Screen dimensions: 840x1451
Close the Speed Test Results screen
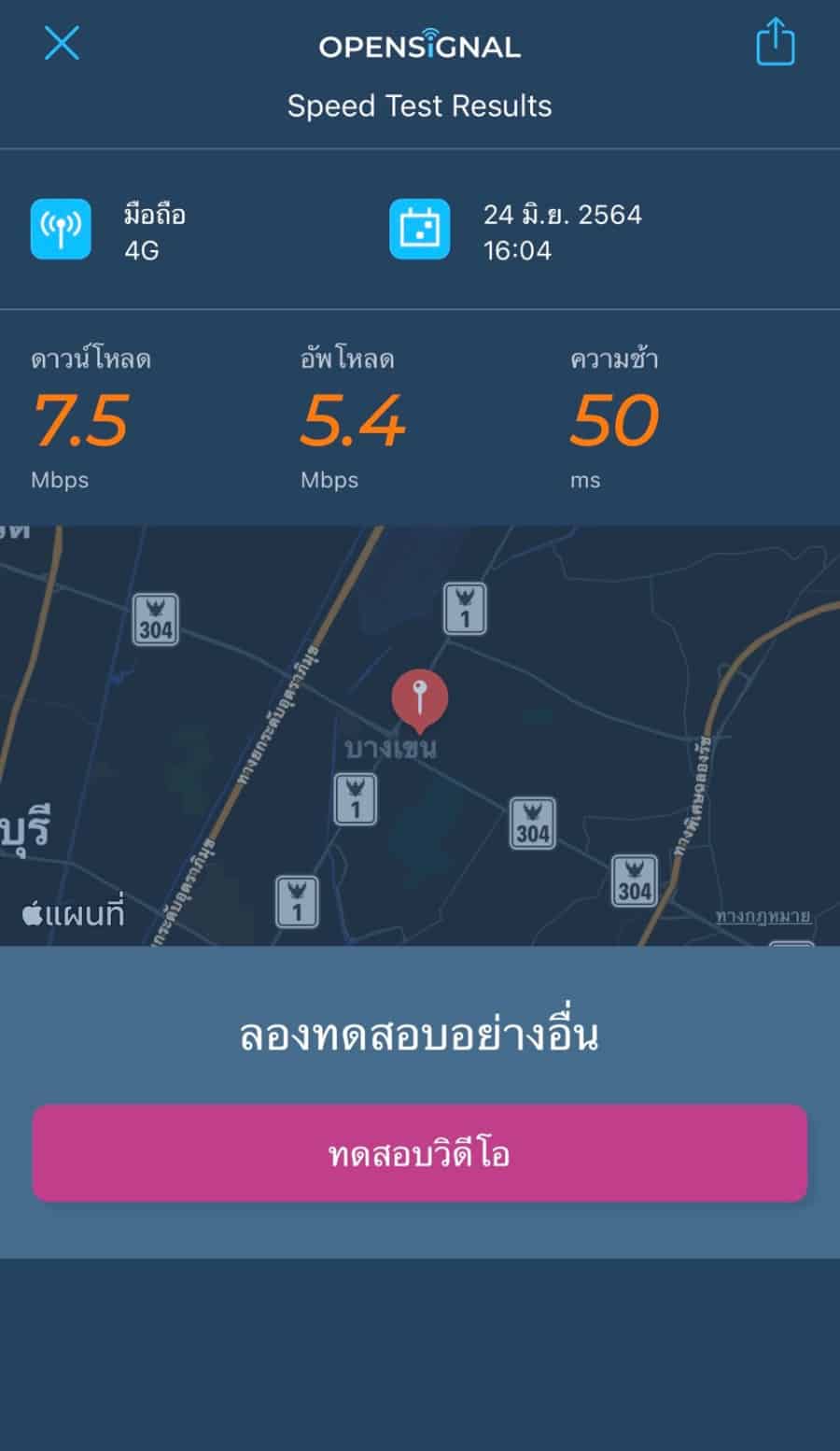[62, 43]
